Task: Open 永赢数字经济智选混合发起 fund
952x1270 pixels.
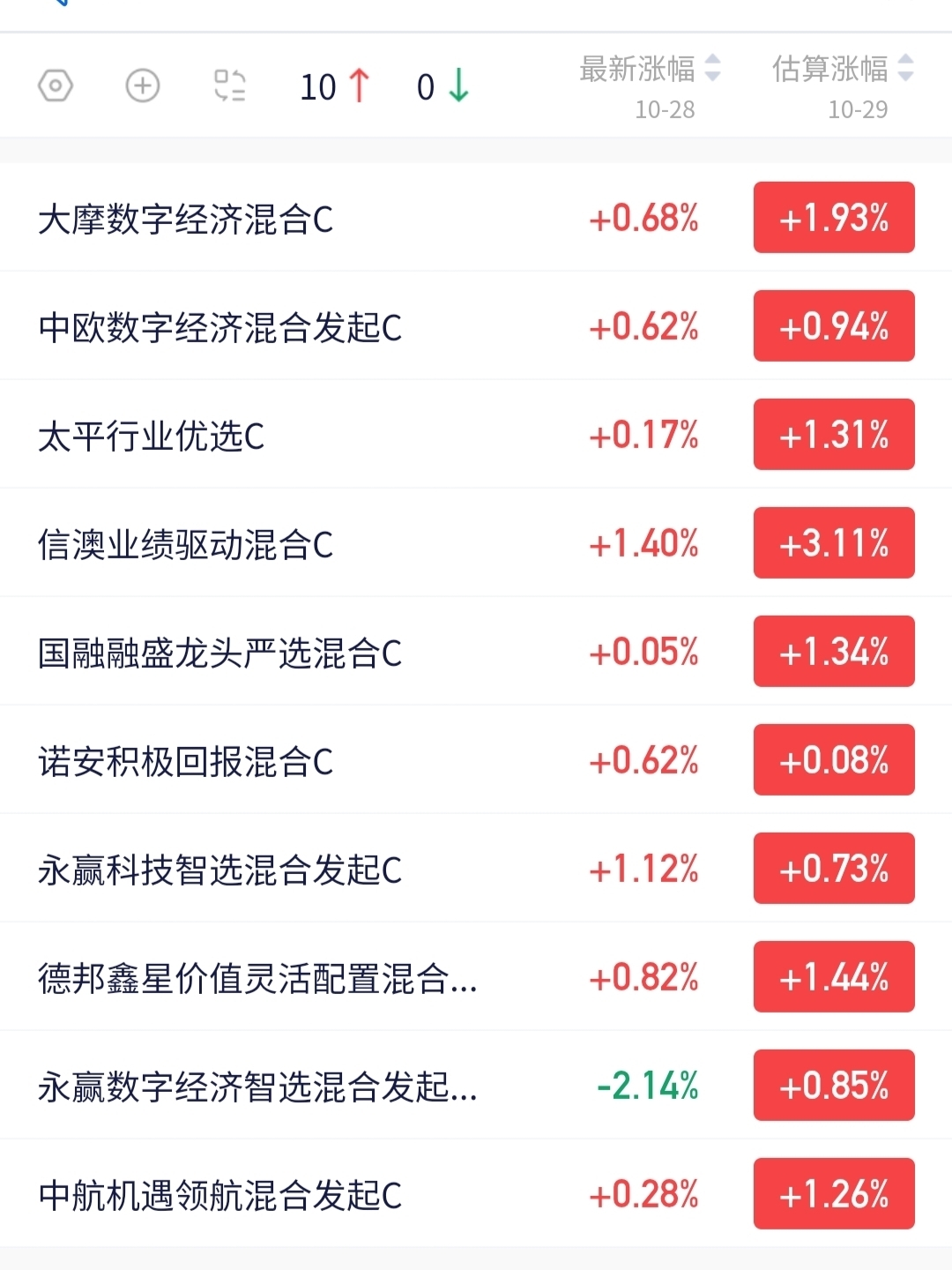Action: (x=257, y=1087)
